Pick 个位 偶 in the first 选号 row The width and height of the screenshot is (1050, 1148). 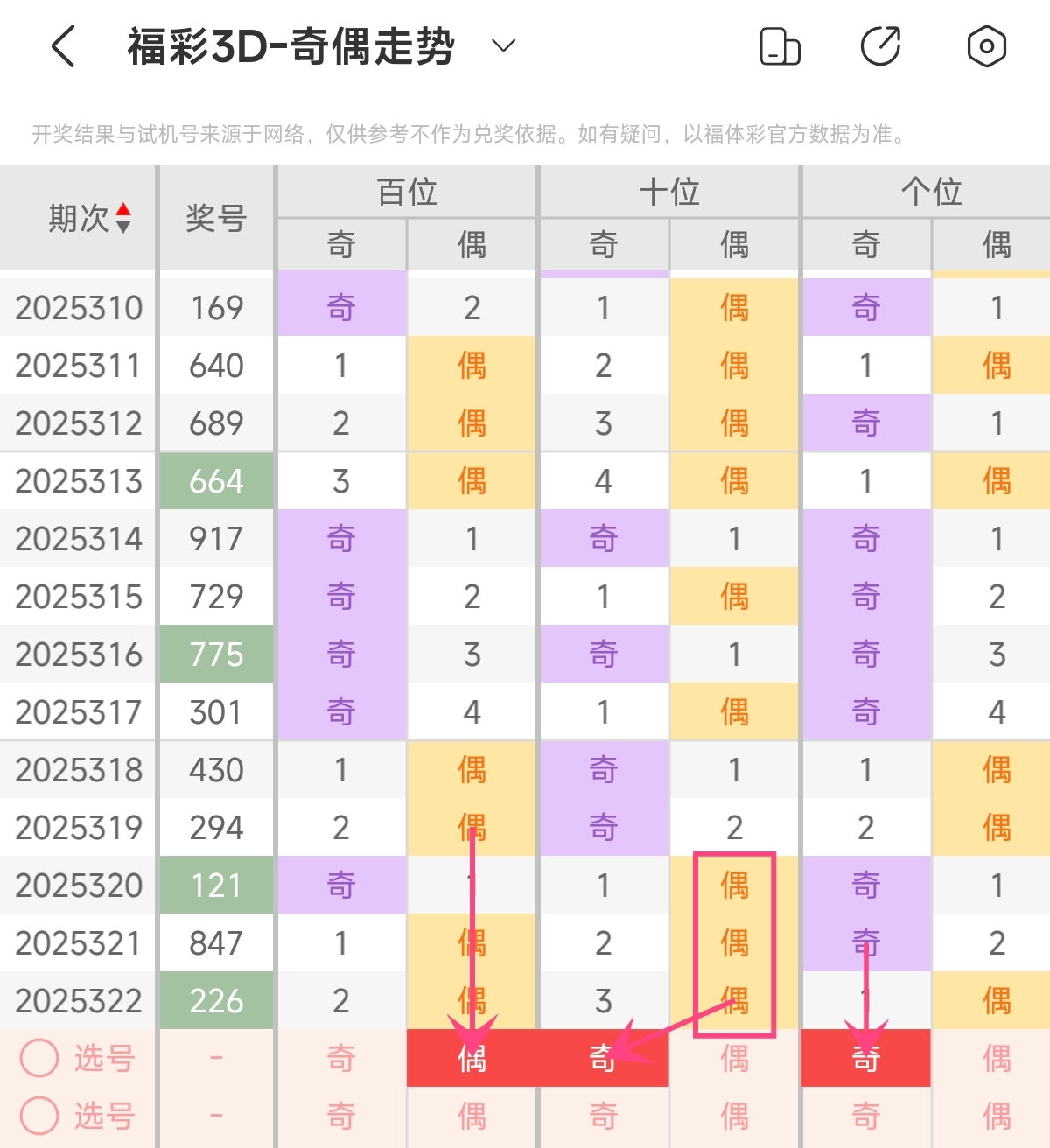997,1058
